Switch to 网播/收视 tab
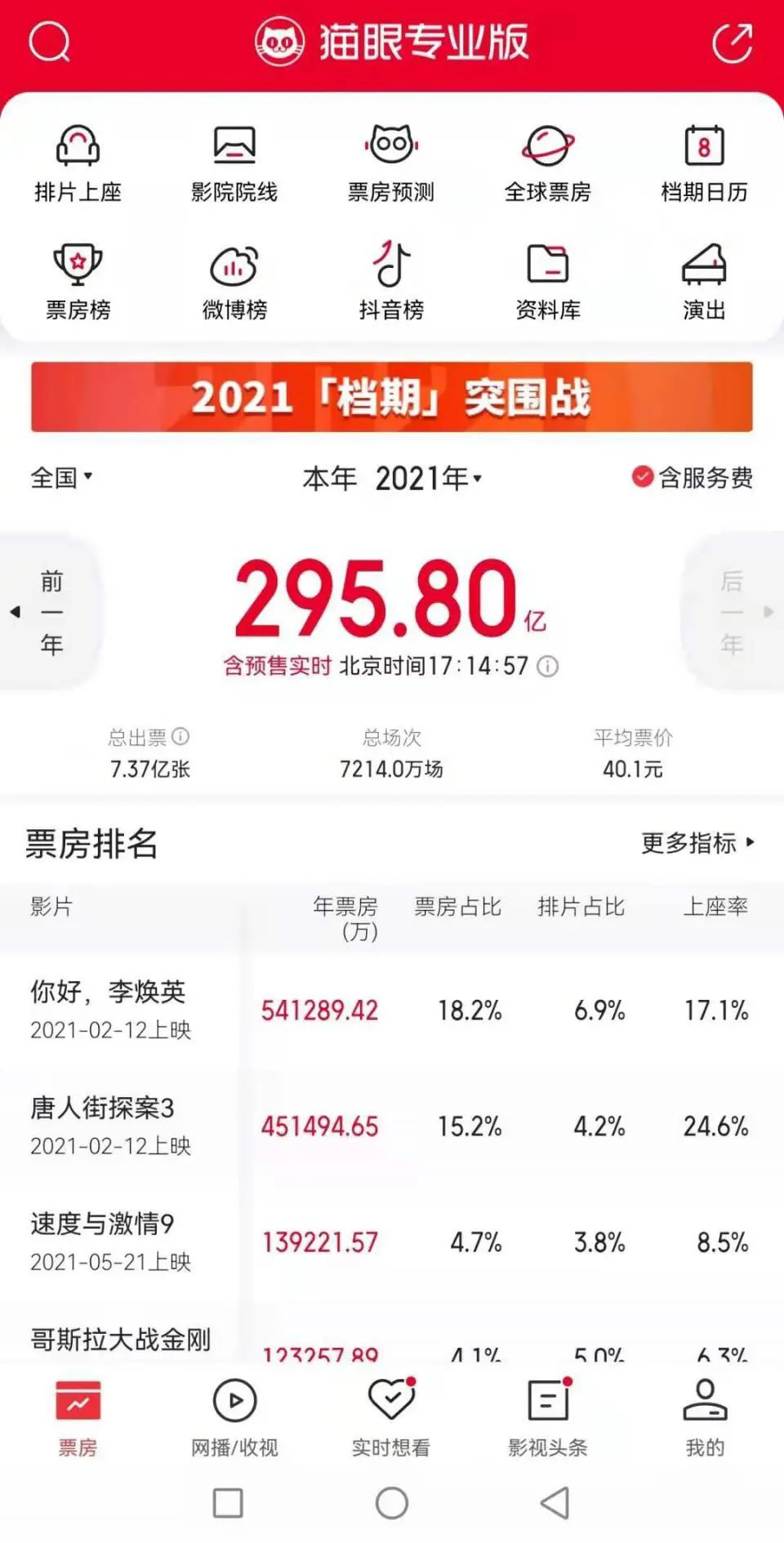The width and height of the screenshot is (784, 1543). 234,1417
